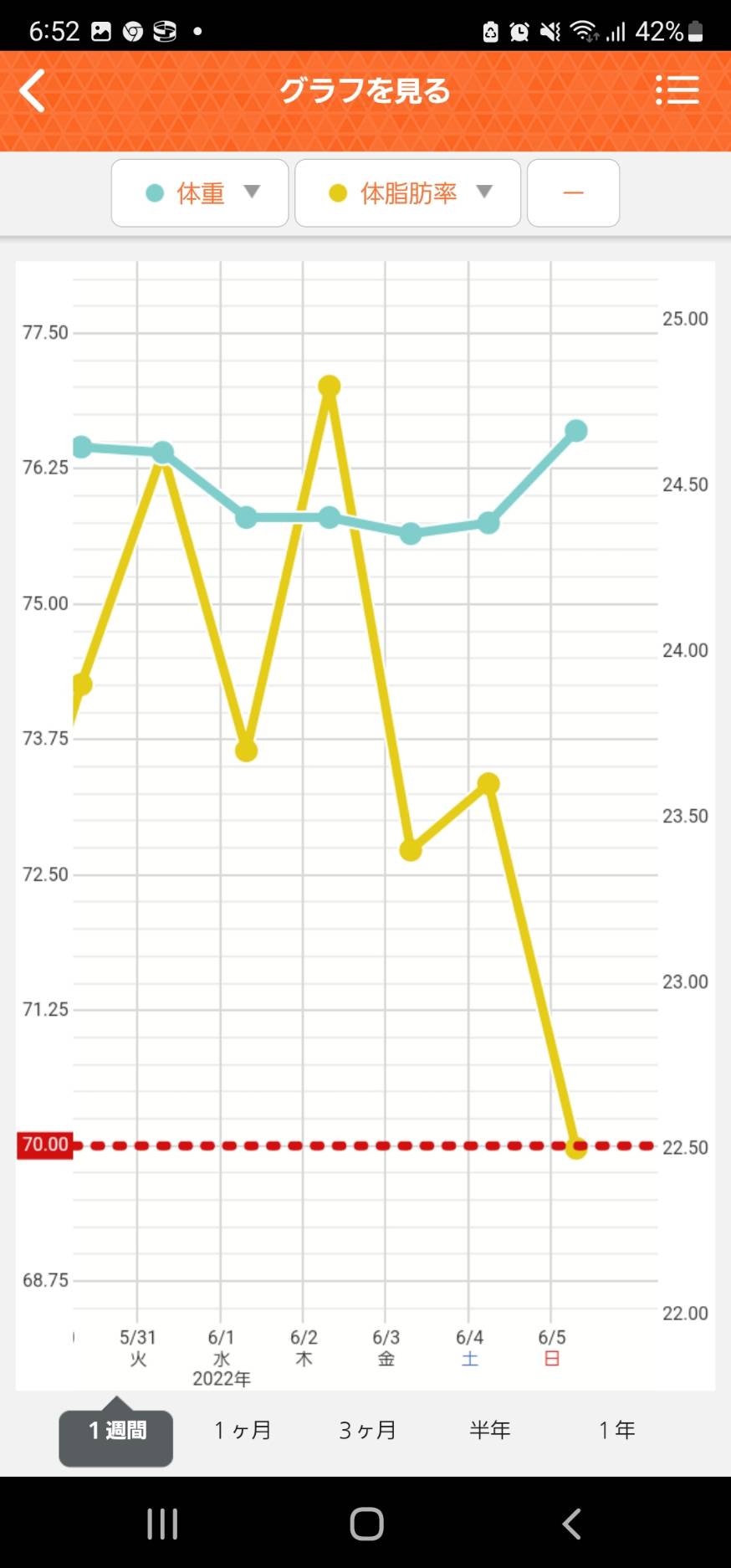Viewport: 731px width, 1568px height.
Task: Open the list menu at top right
Action: pyautogui.click(x=677, y=90)
